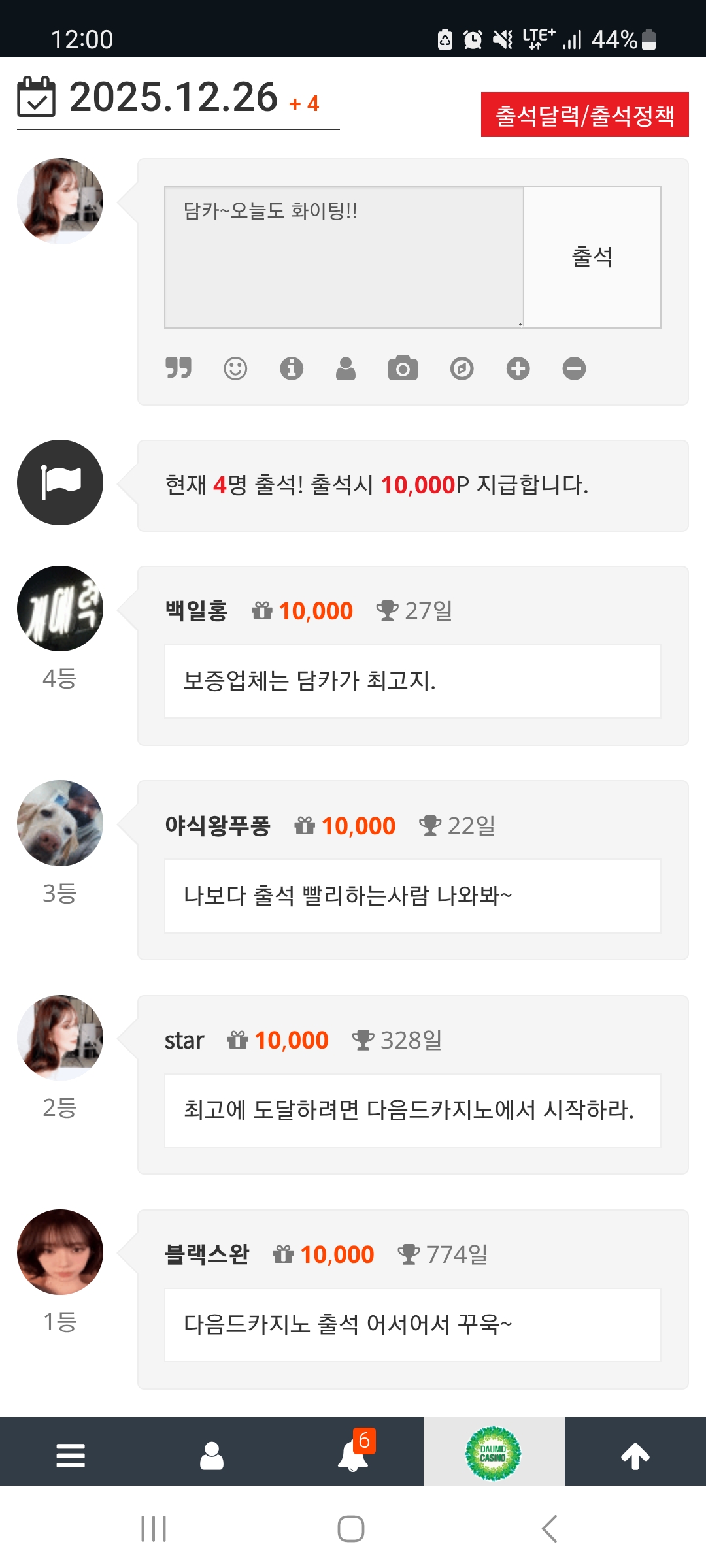Go back with the system back button

(x=549, y=1529)
